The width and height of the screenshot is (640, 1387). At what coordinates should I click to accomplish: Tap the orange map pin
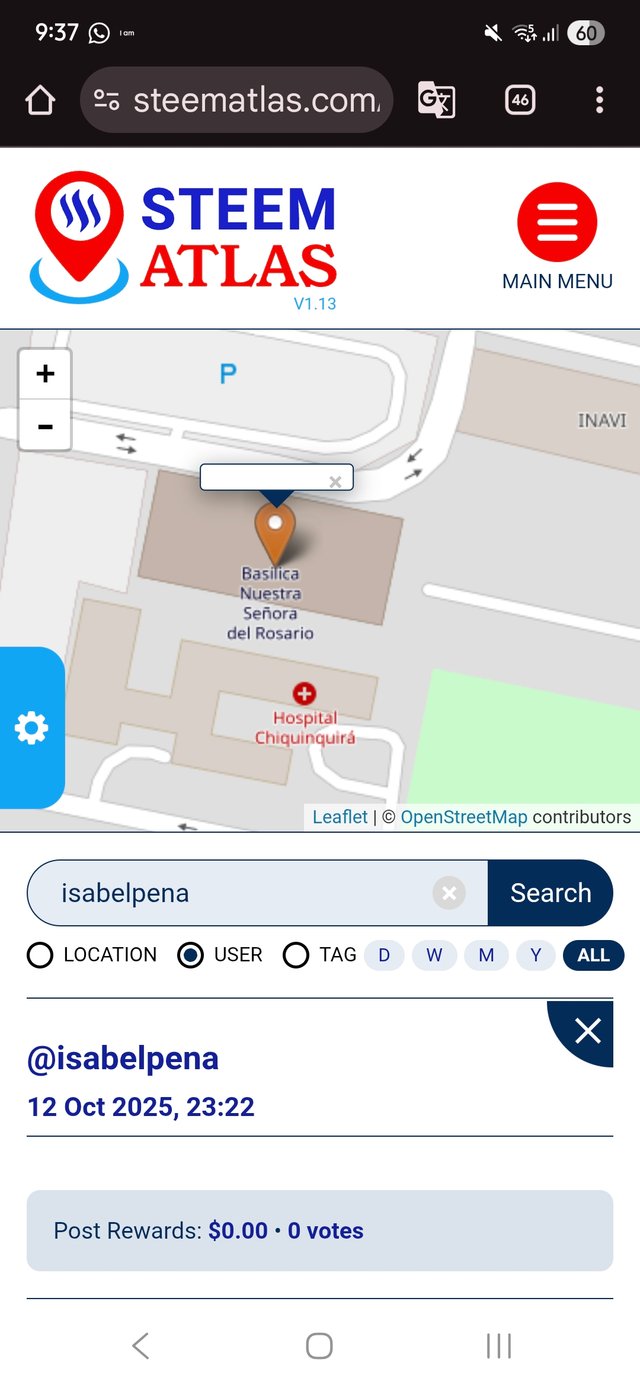pos(275,532)
